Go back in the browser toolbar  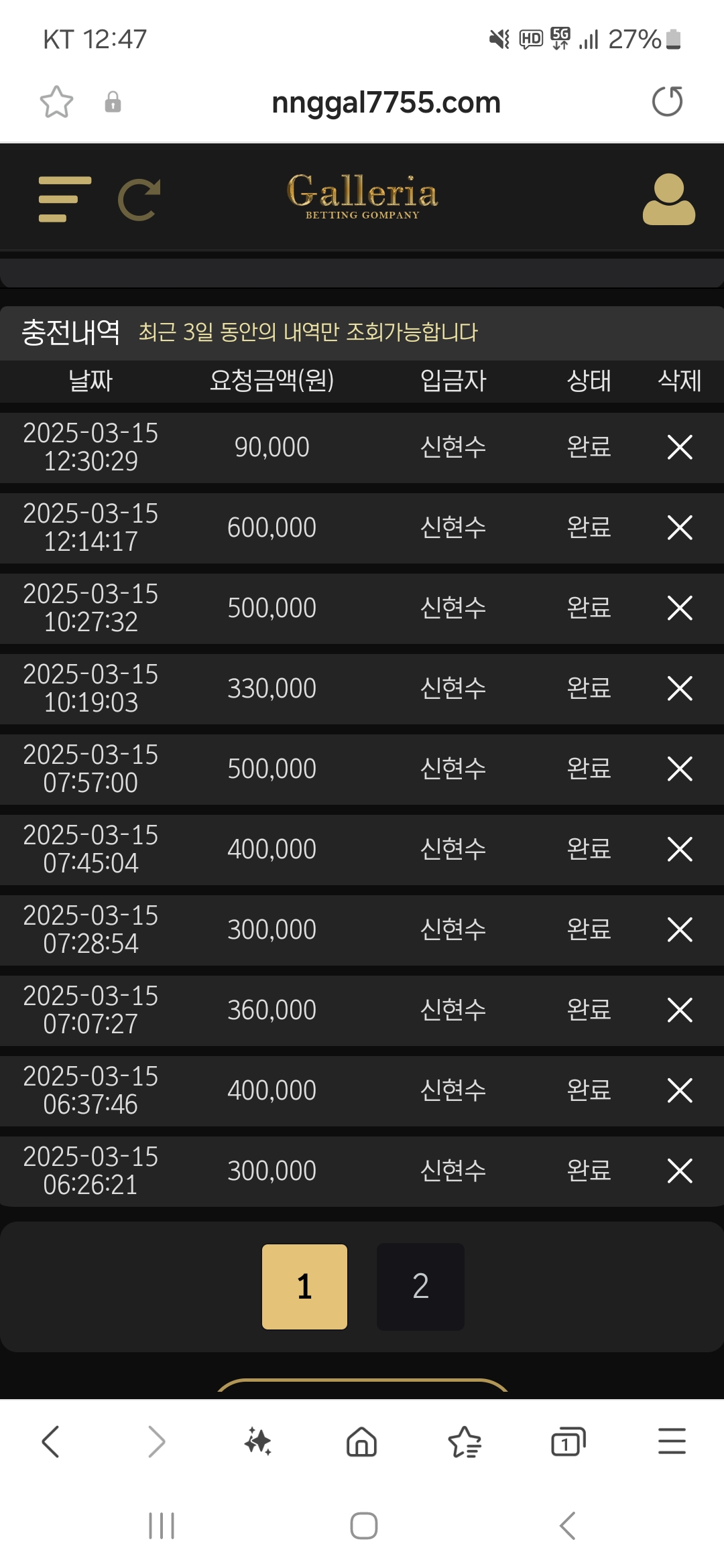(51, 1441)
